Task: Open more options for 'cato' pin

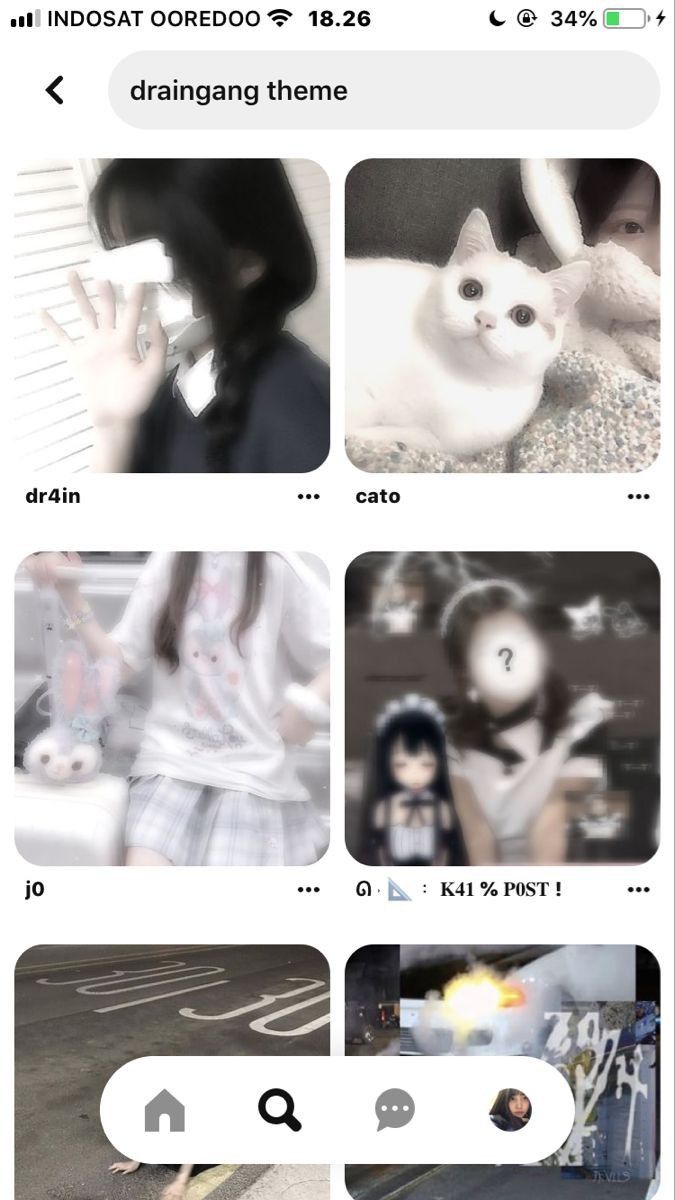Action: click(x=638, y=496)
